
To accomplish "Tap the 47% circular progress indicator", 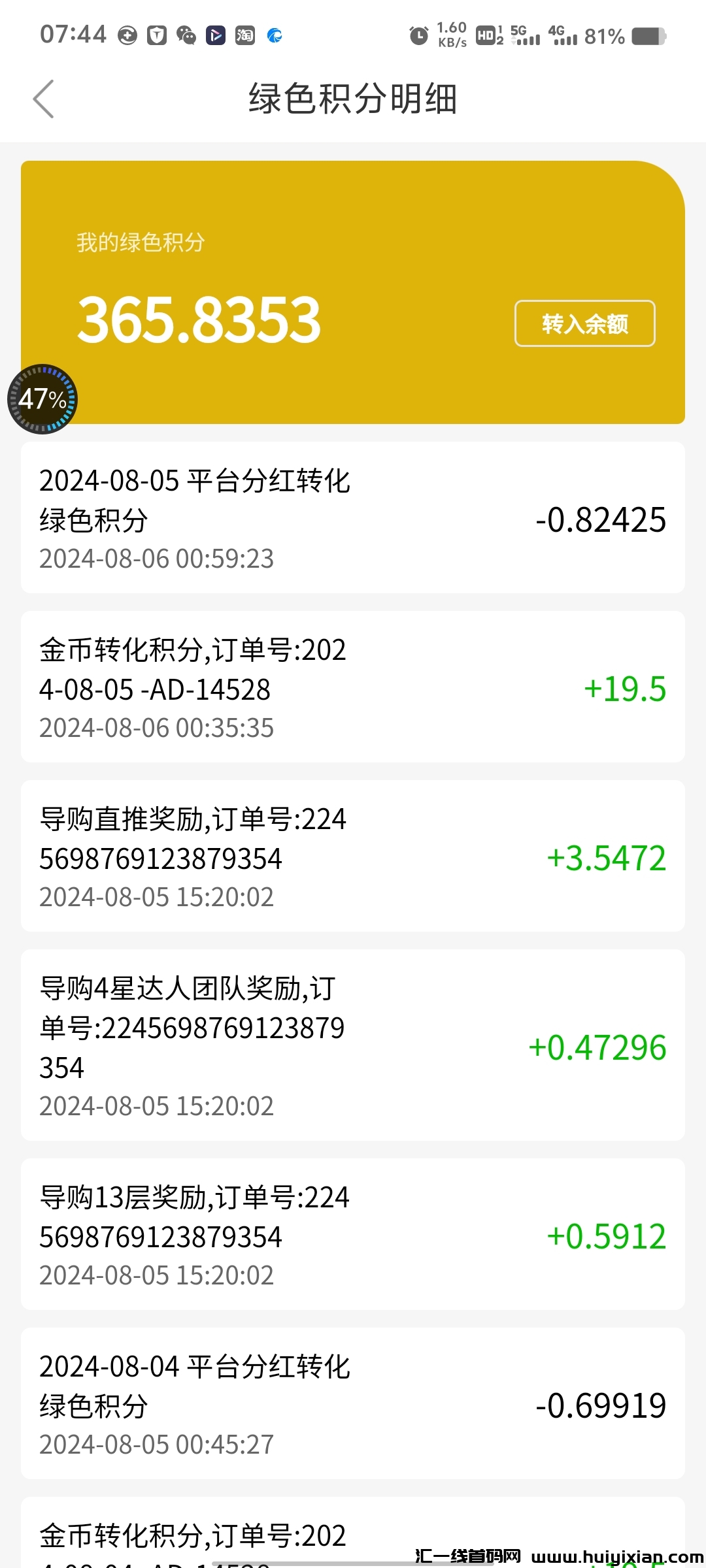I will [42, 399].
